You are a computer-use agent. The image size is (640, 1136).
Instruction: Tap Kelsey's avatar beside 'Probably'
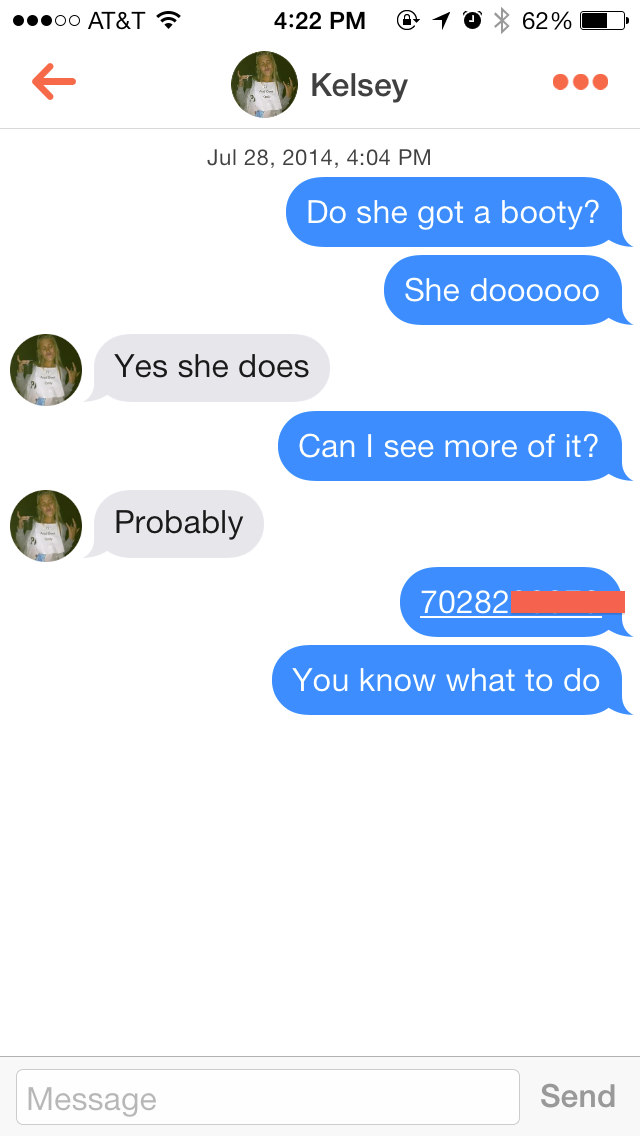pyautogui.click(x=46, y=526)
